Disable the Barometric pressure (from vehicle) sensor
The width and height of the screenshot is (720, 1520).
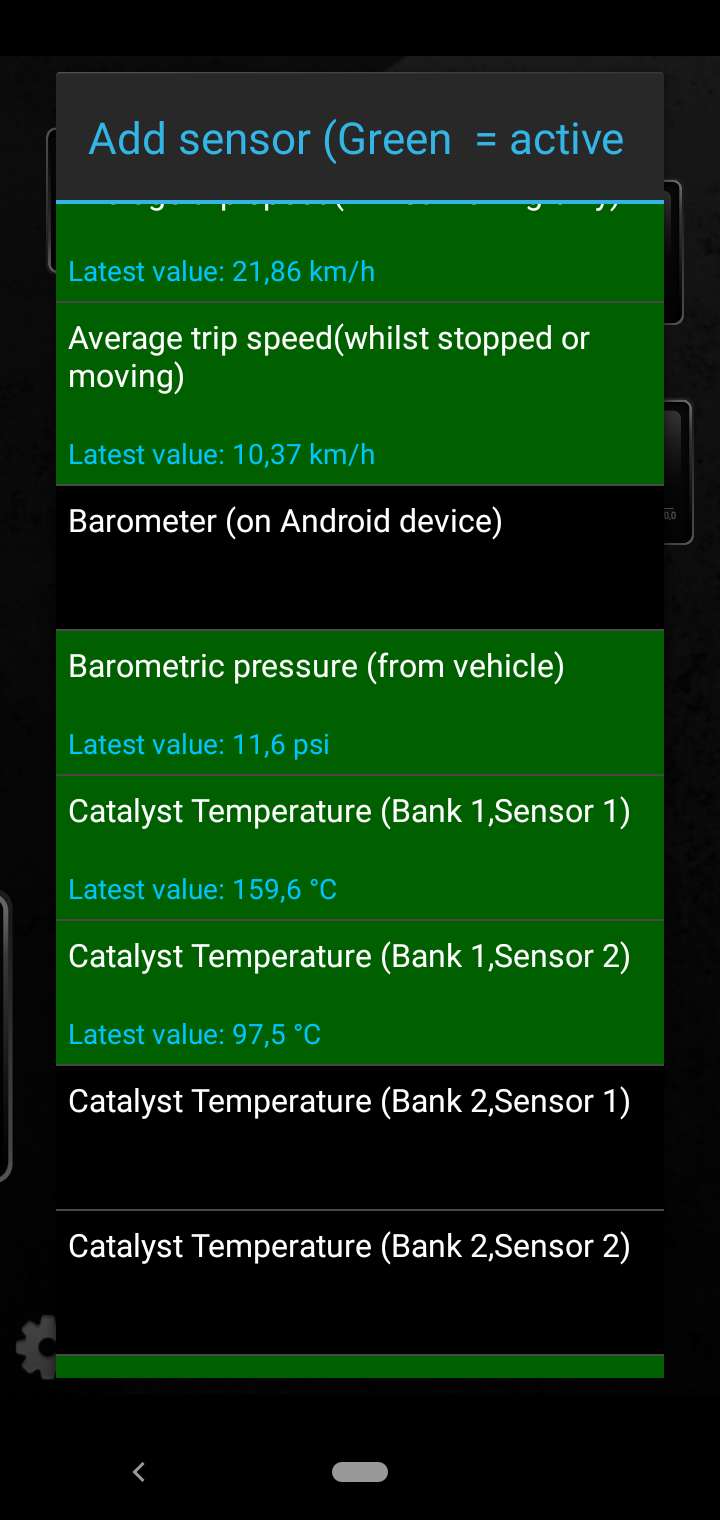pos(360,700)
